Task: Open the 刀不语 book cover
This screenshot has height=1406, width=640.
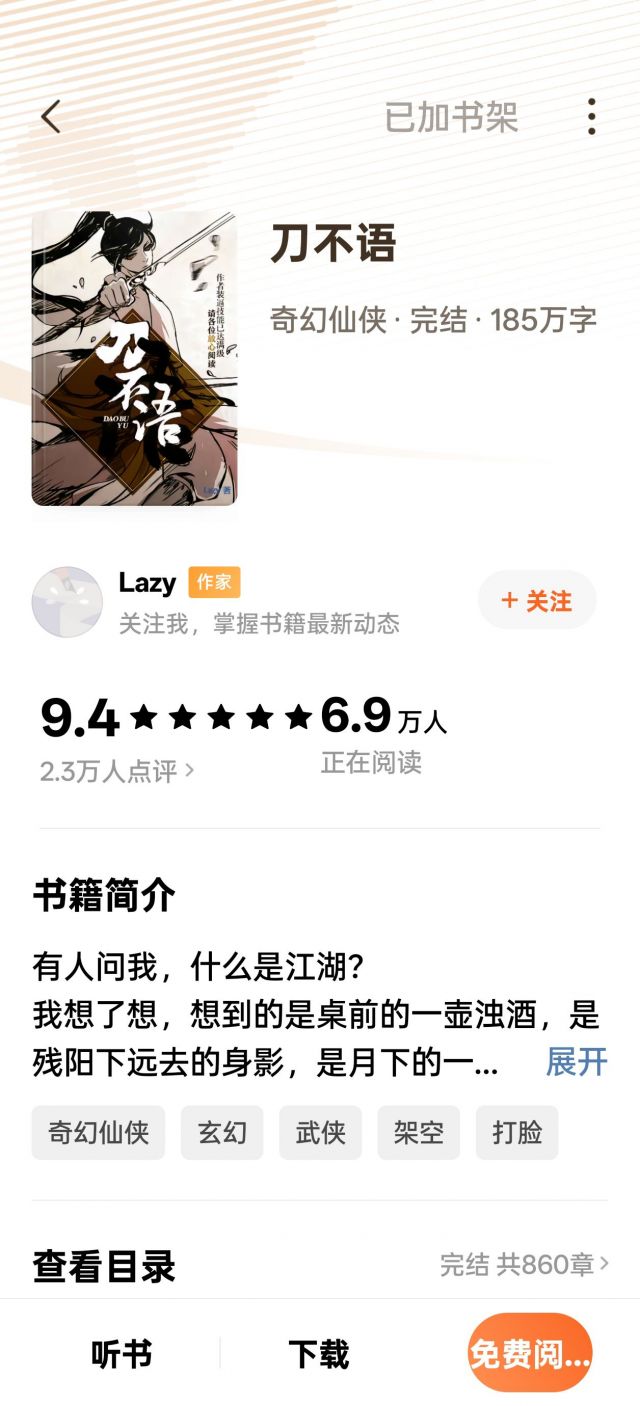Action: click(134, 359)
